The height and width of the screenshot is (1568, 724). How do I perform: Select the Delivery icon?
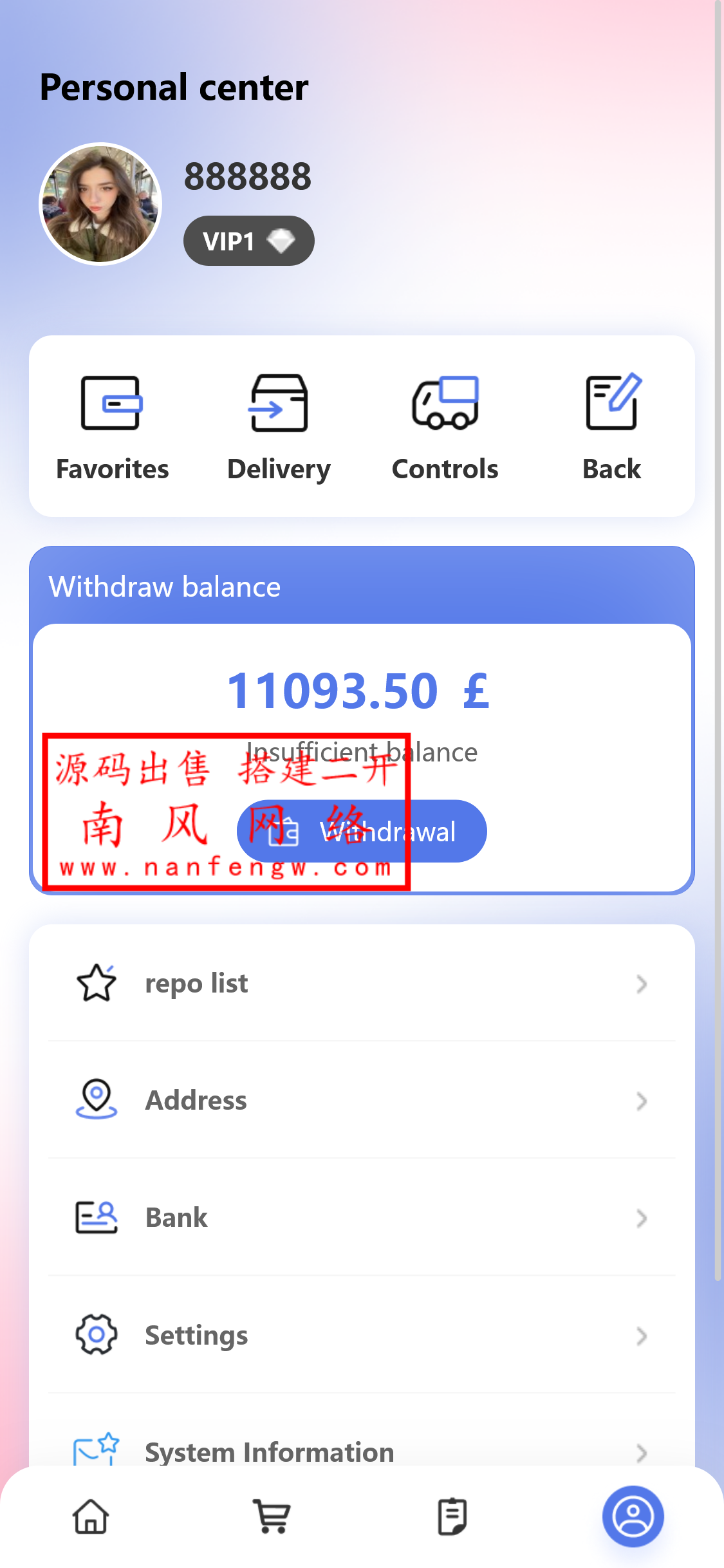278,404
